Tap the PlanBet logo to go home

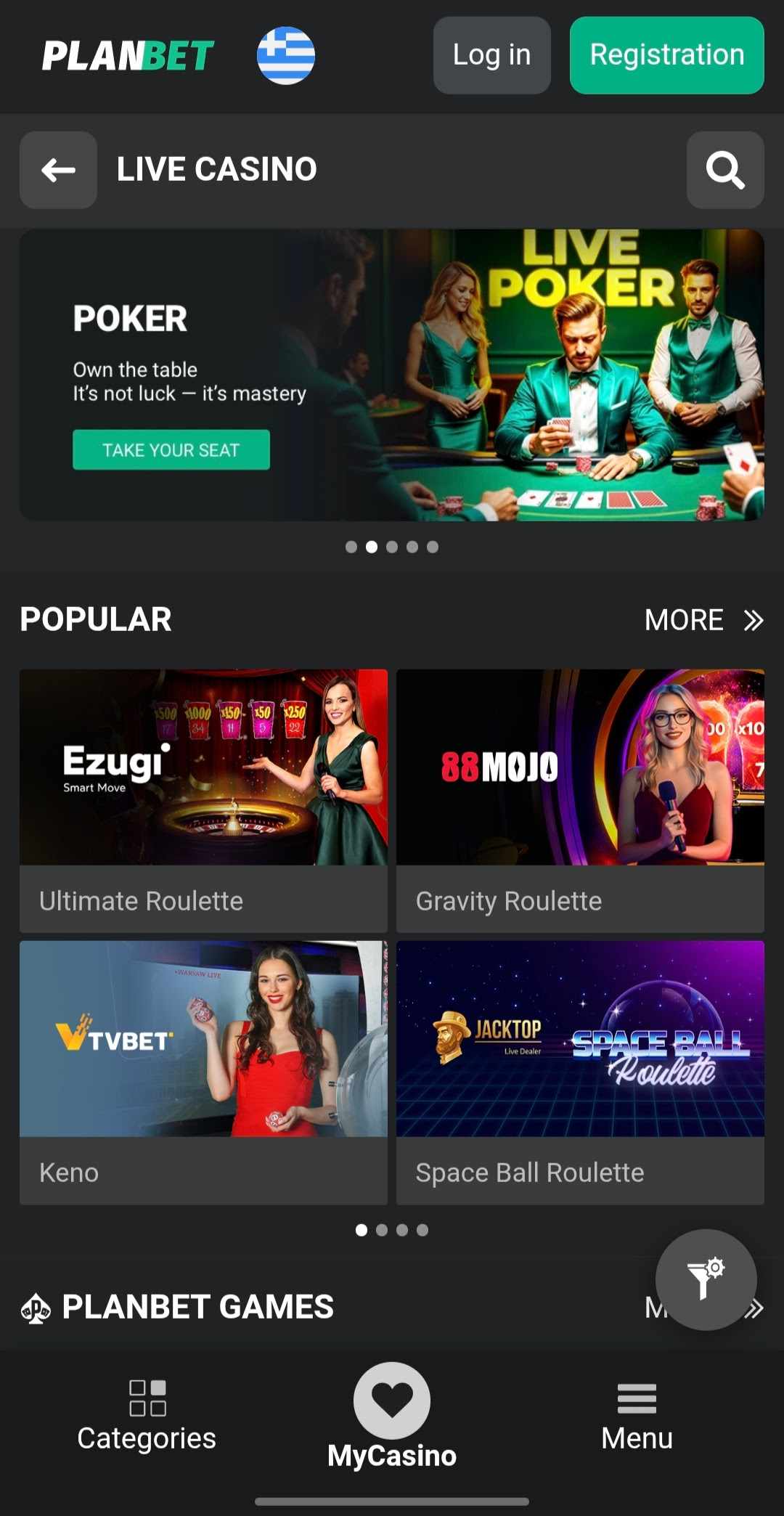pyautogui.click(x=128, y=55)
